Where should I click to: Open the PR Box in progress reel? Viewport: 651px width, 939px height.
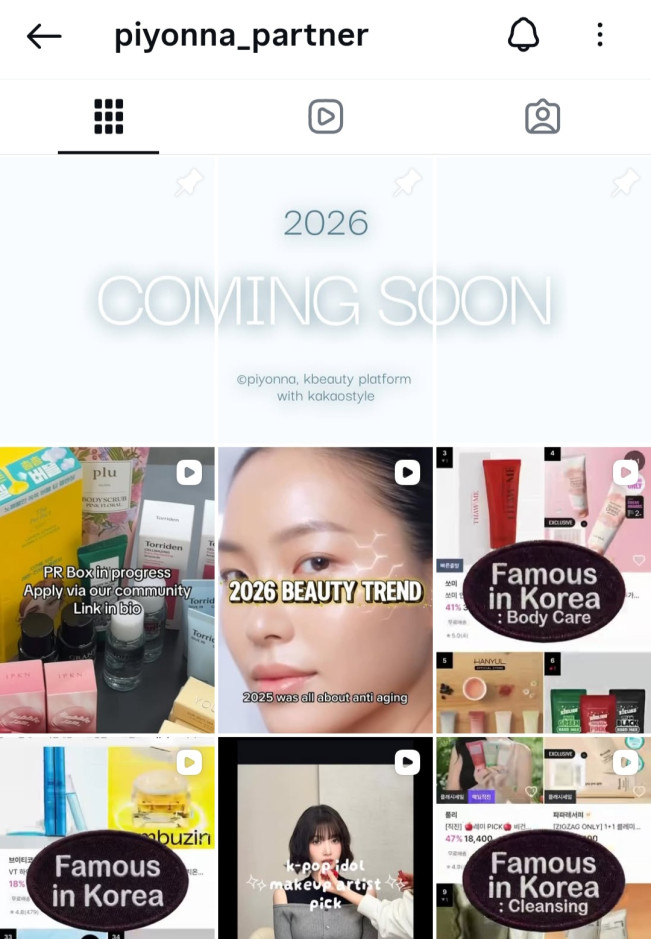click(x=107, y=590)
